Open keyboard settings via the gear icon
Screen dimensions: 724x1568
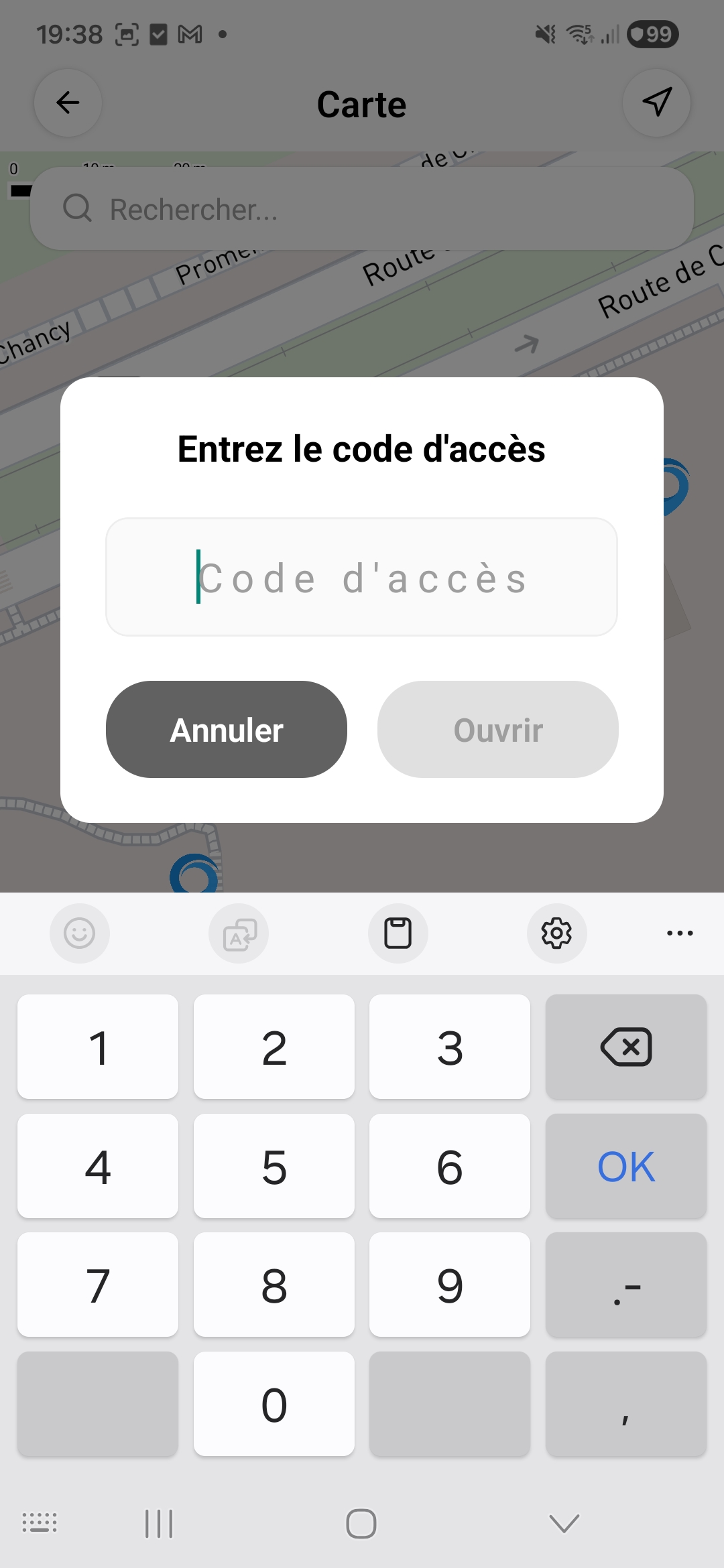click(557, 933)
